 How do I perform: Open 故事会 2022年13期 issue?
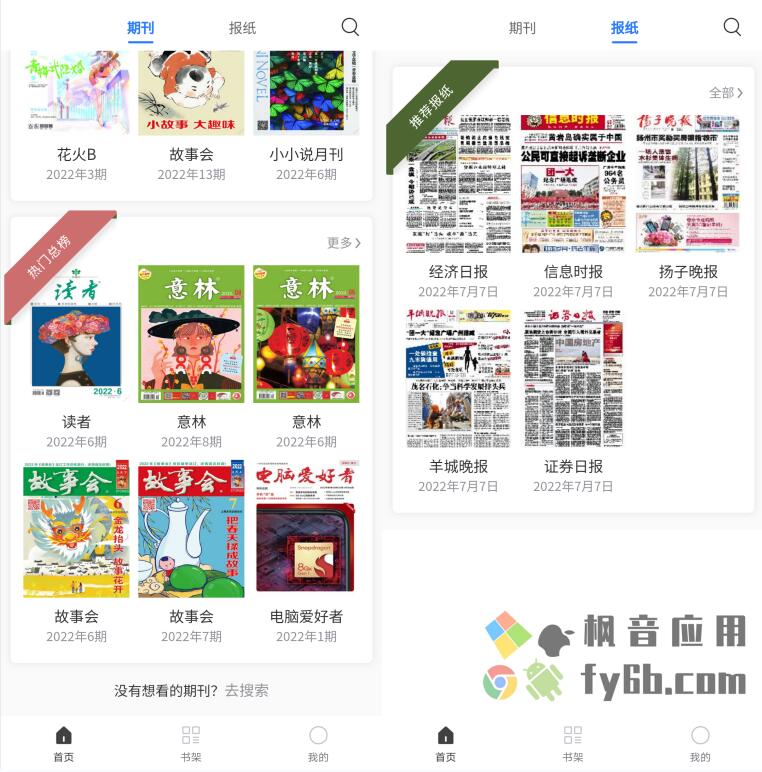pos(191,95)
